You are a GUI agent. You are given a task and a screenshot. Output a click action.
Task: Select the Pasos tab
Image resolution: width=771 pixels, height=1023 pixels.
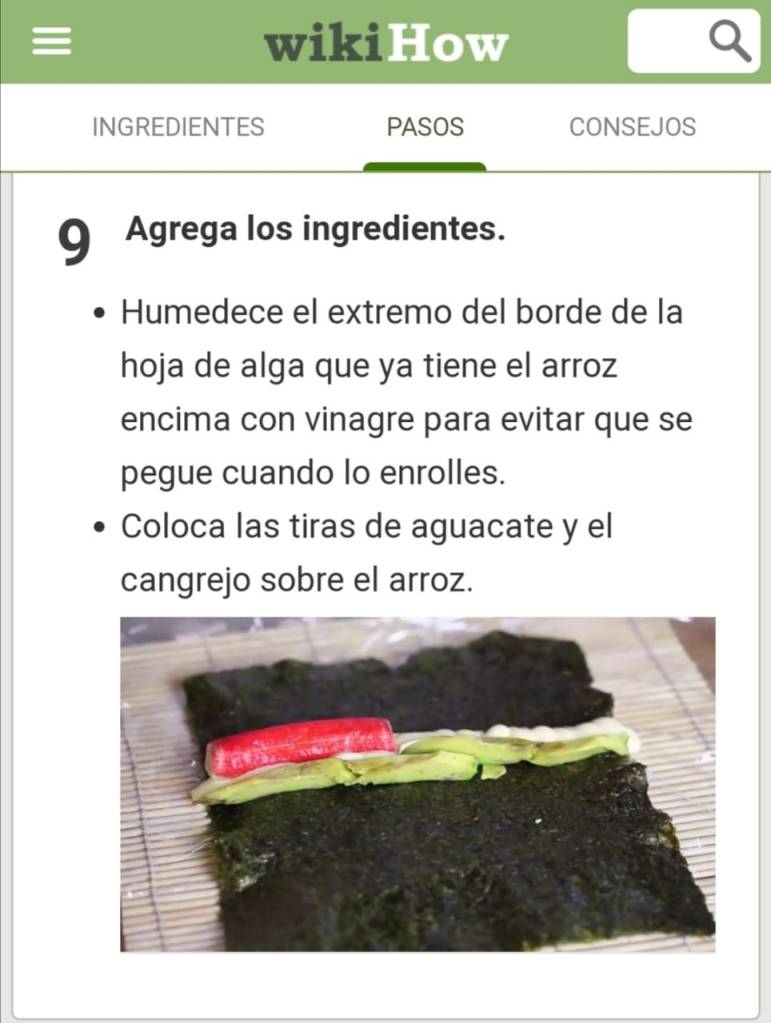click(x=425, y=127)
